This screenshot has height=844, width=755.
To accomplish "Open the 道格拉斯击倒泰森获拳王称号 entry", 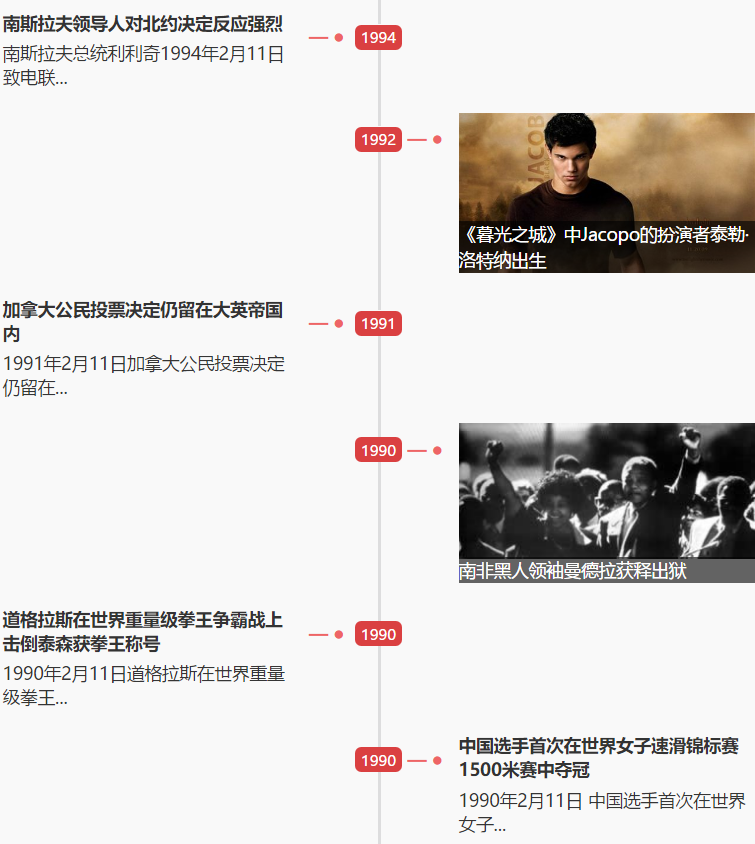I will click(142, 632).
